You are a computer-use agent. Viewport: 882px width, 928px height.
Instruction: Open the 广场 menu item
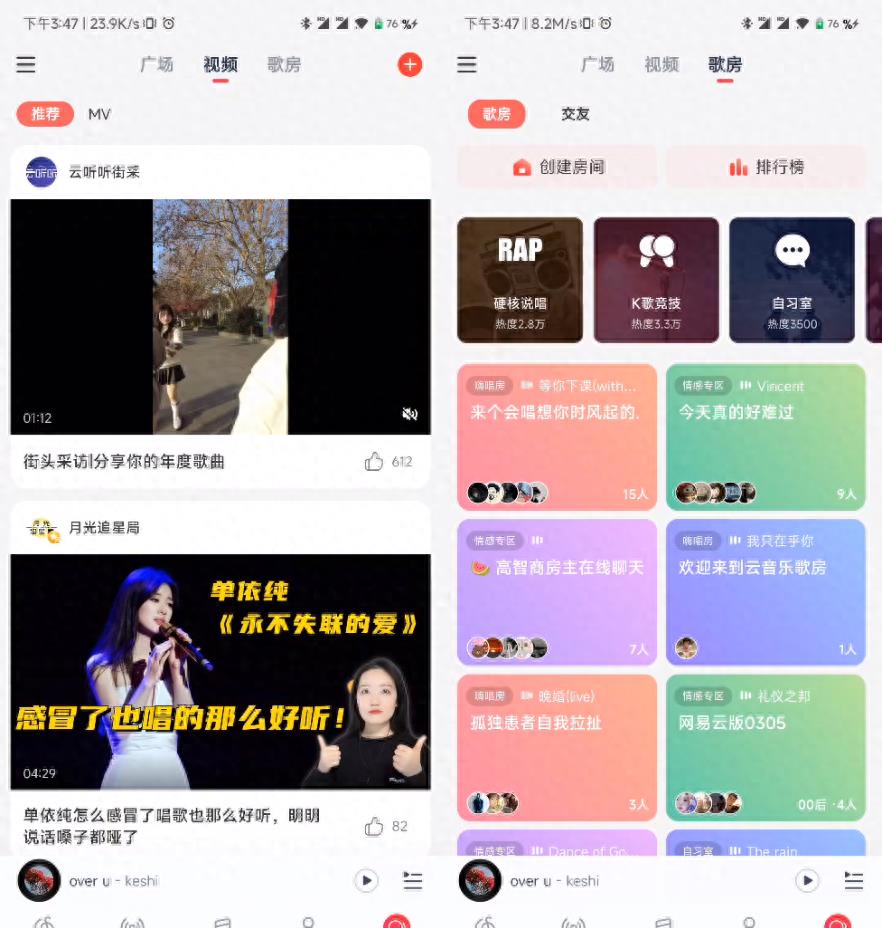tap(156, 65)
